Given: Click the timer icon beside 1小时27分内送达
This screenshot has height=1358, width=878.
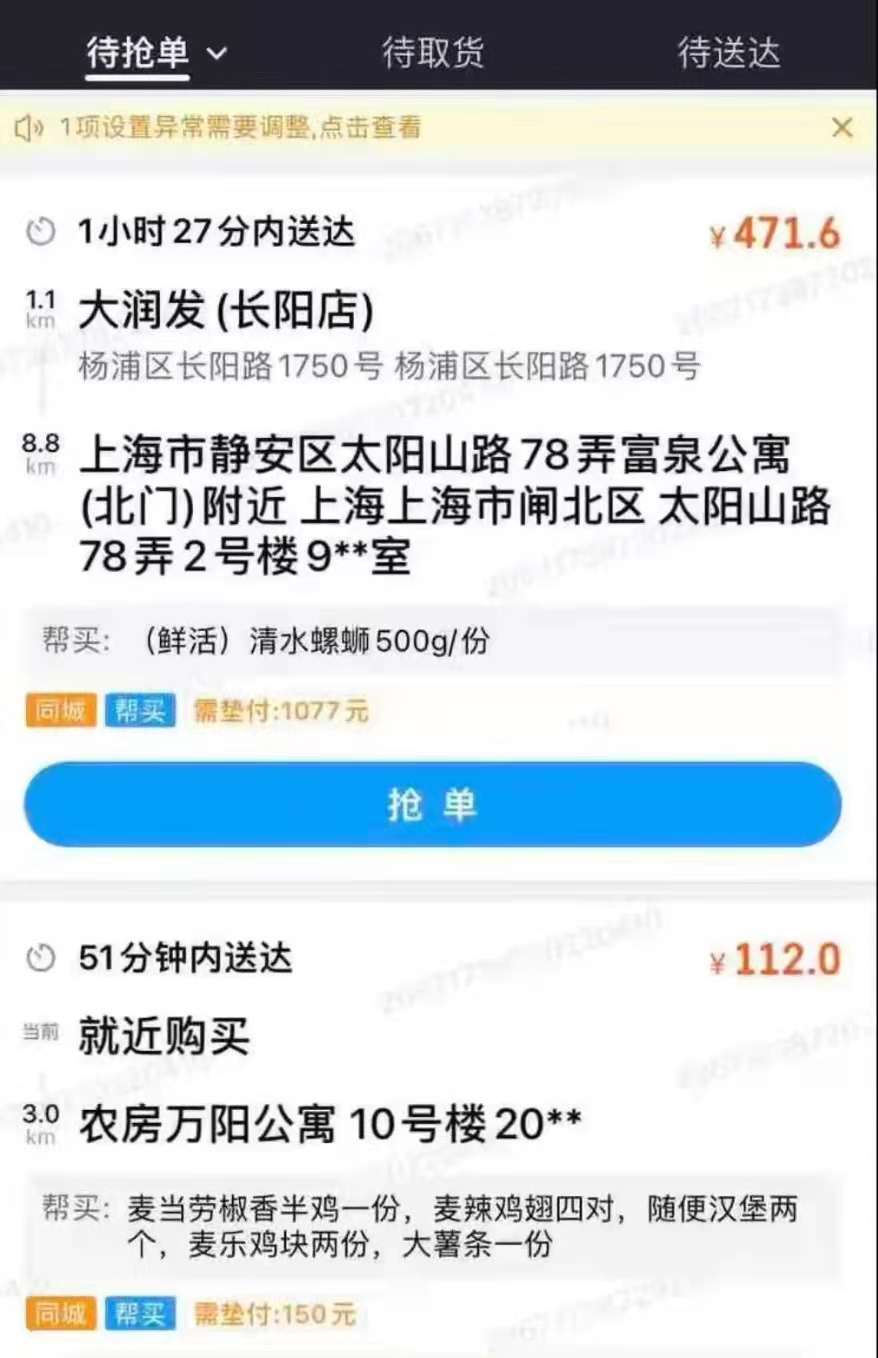Looking at the screenshot, I should pyautogui.click(x=39, y=231).
